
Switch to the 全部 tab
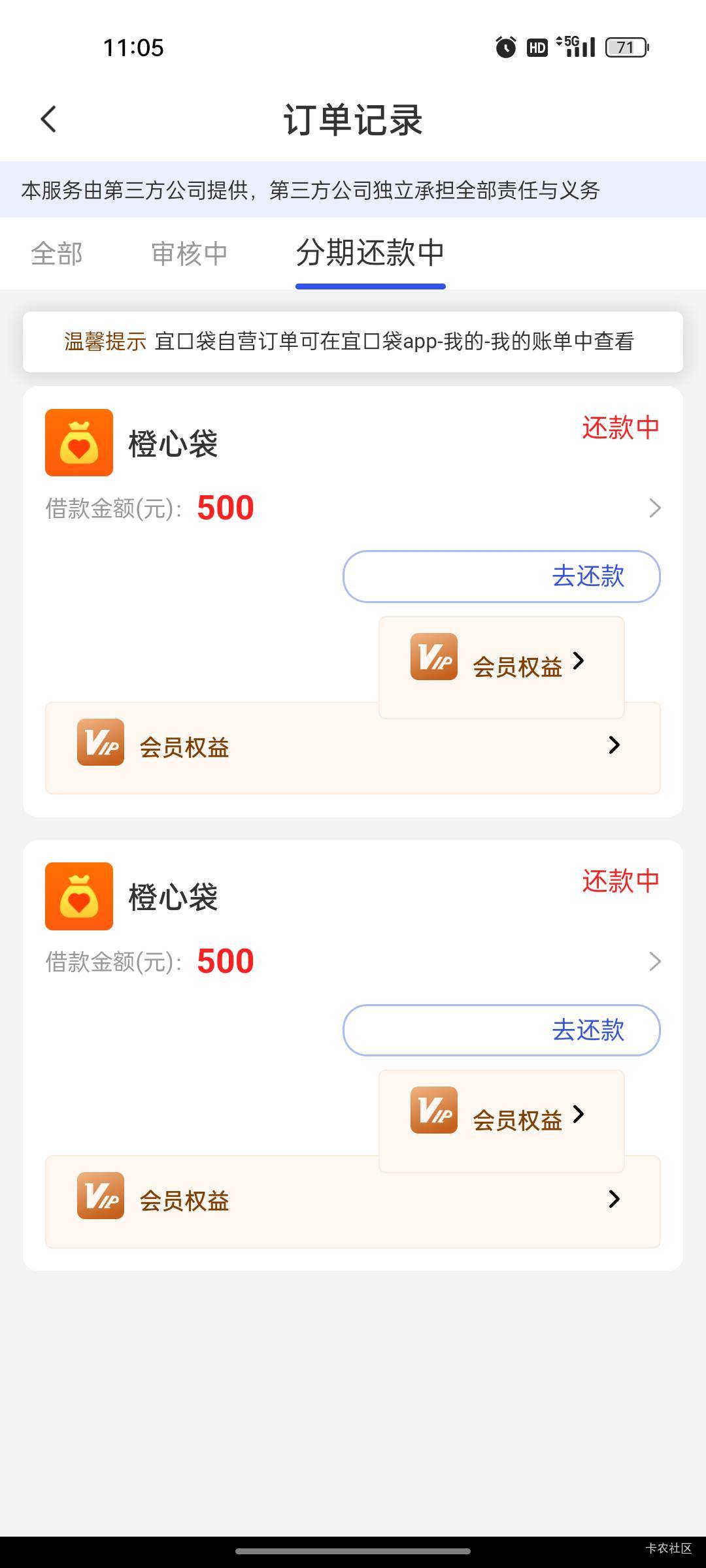pyautogui.click(x=57, y=253)
